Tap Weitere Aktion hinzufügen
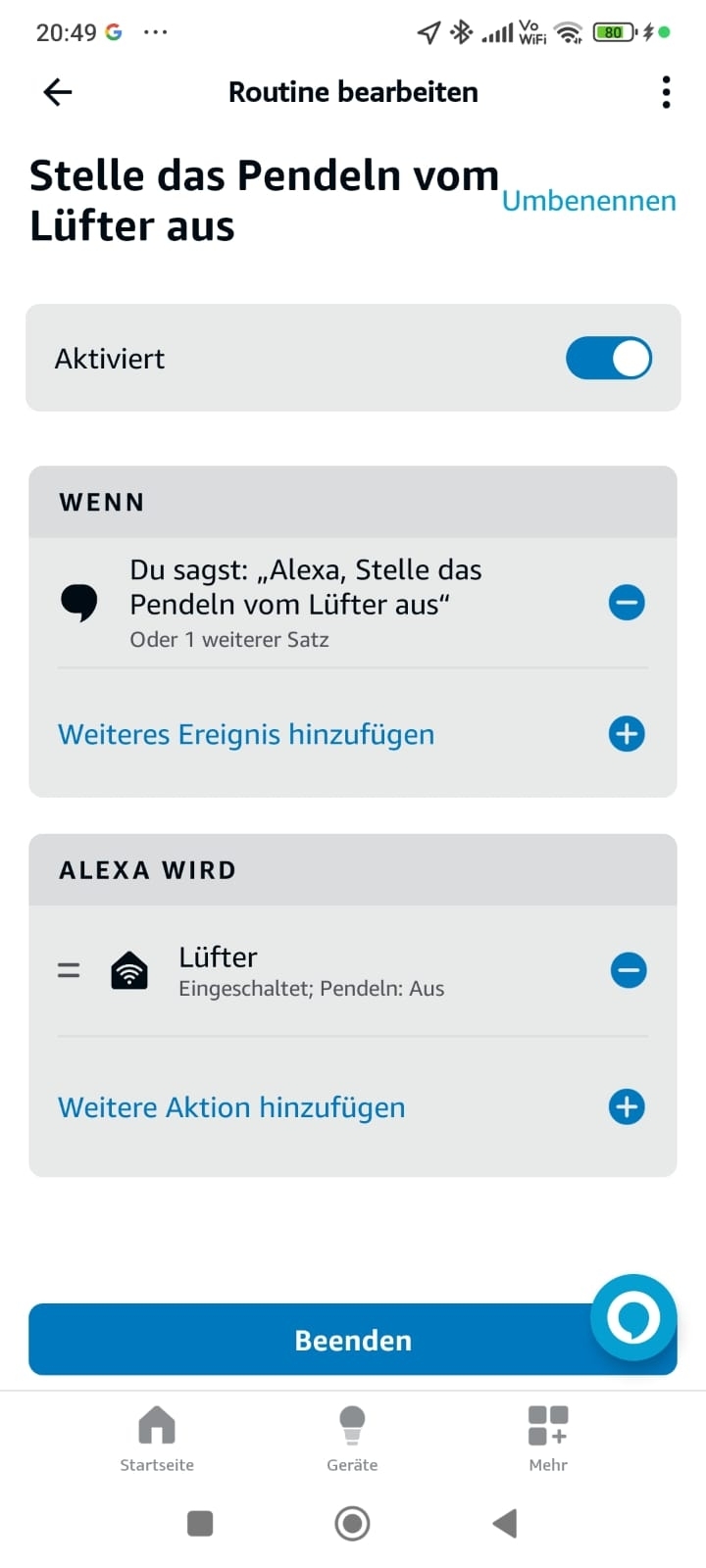 [x=231, y=1107]
